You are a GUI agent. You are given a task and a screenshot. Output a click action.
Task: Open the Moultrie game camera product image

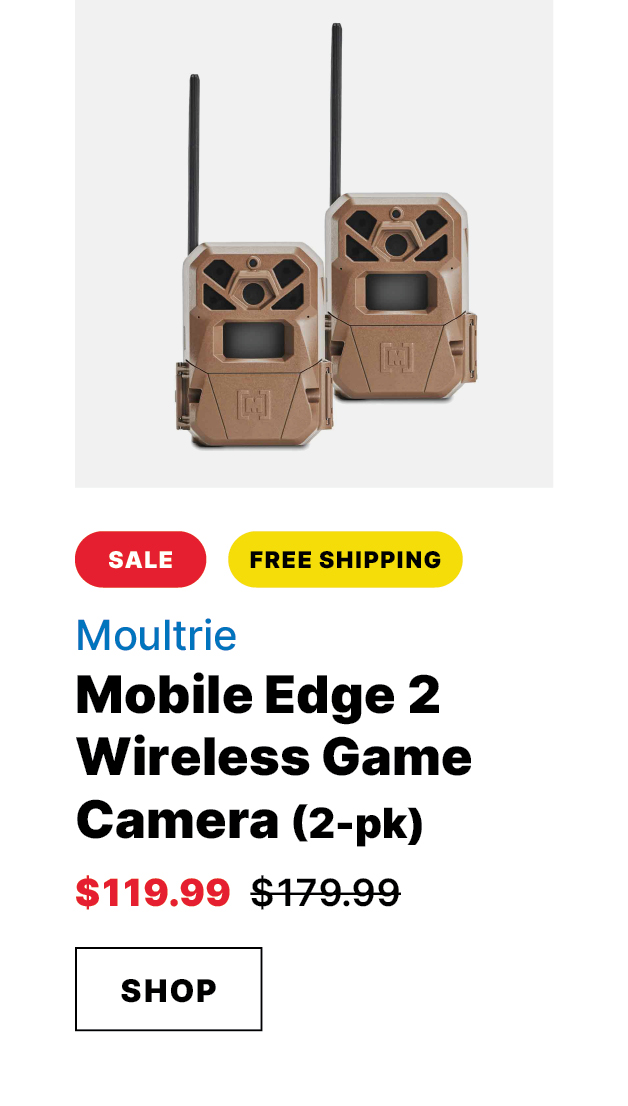pos(314,244)
